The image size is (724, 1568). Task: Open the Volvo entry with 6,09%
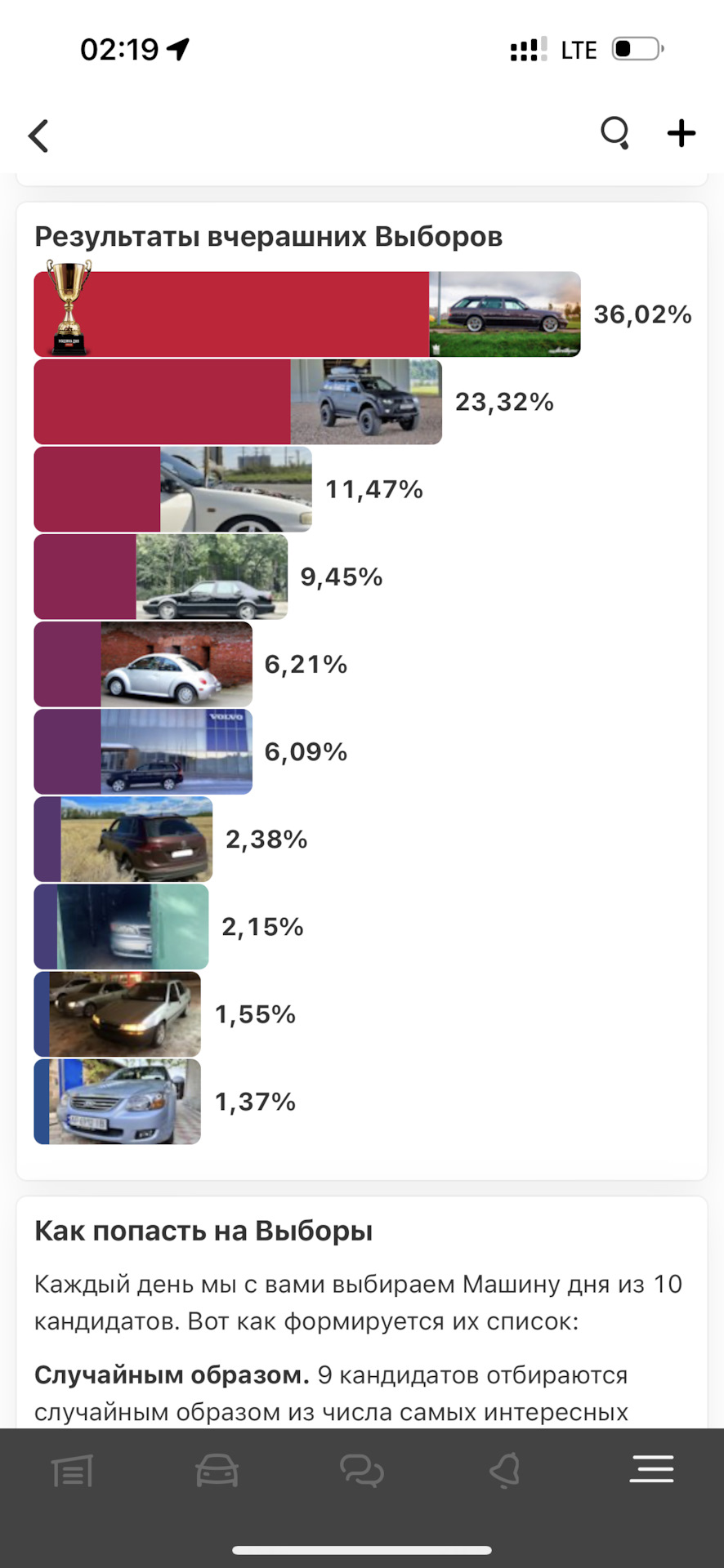coord(177,751)
